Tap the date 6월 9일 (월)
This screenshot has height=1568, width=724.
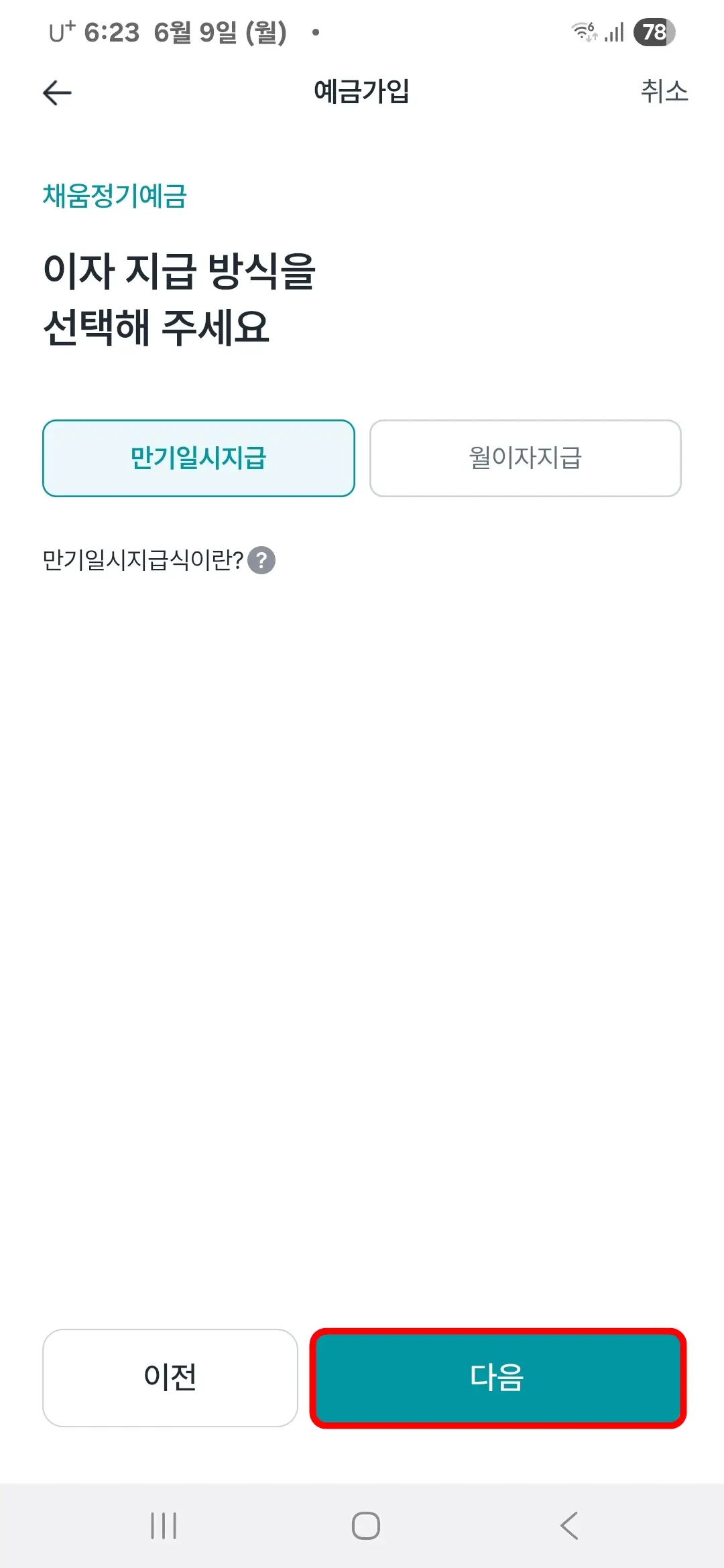(221, 31)
